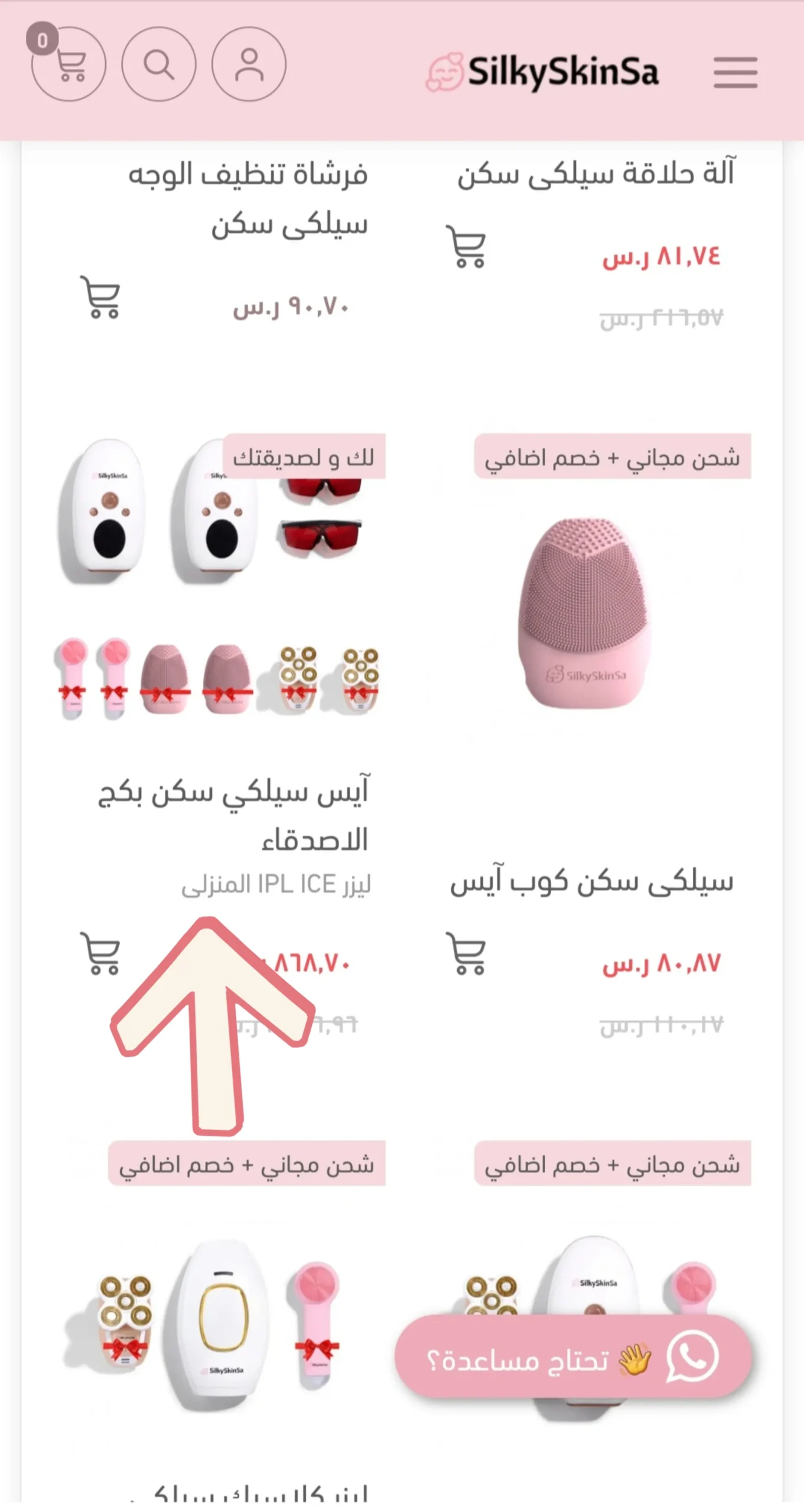
Task: Go to SilkySkinSa home via logo
Action: point(542,72)
